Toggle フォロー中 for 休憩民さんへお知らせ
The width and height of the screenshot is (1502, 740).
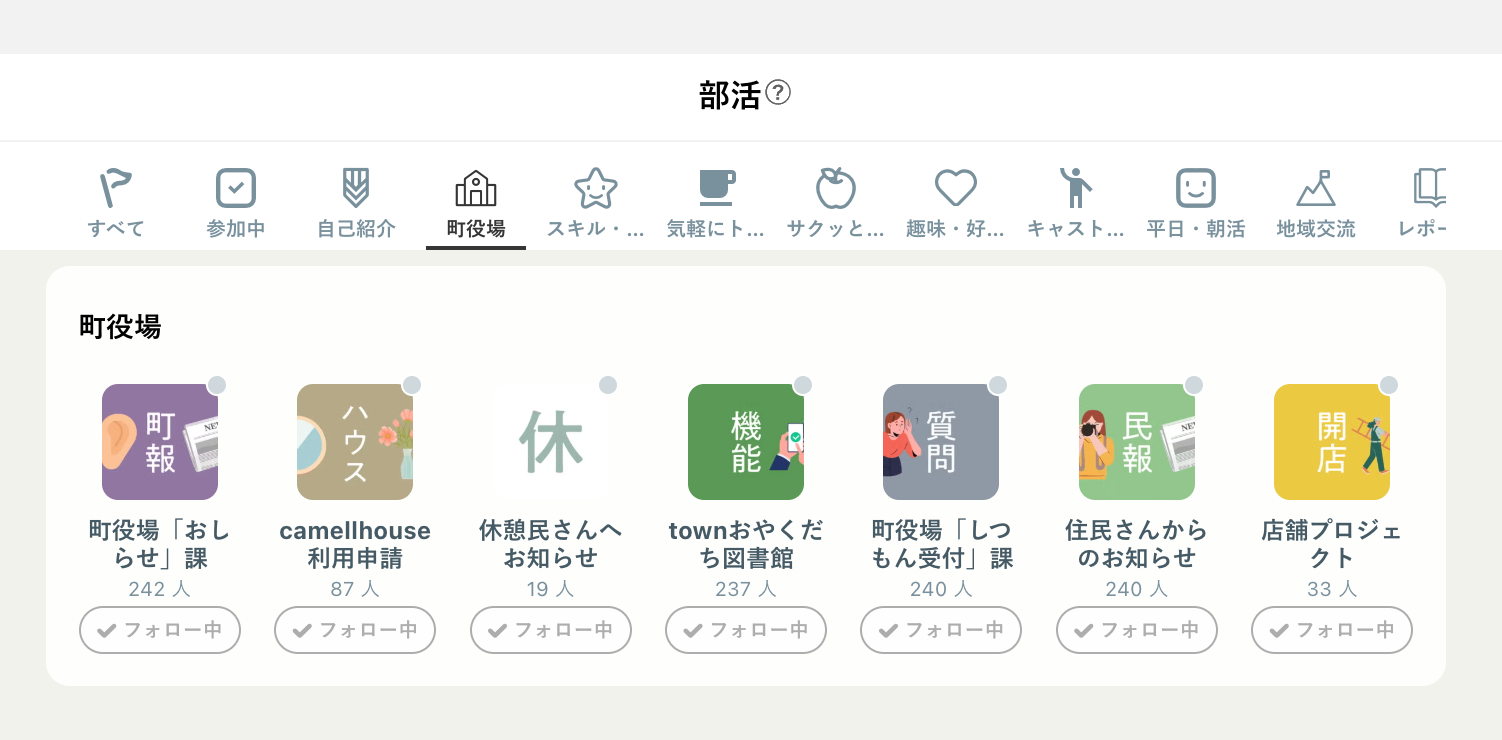pos(551,630)
